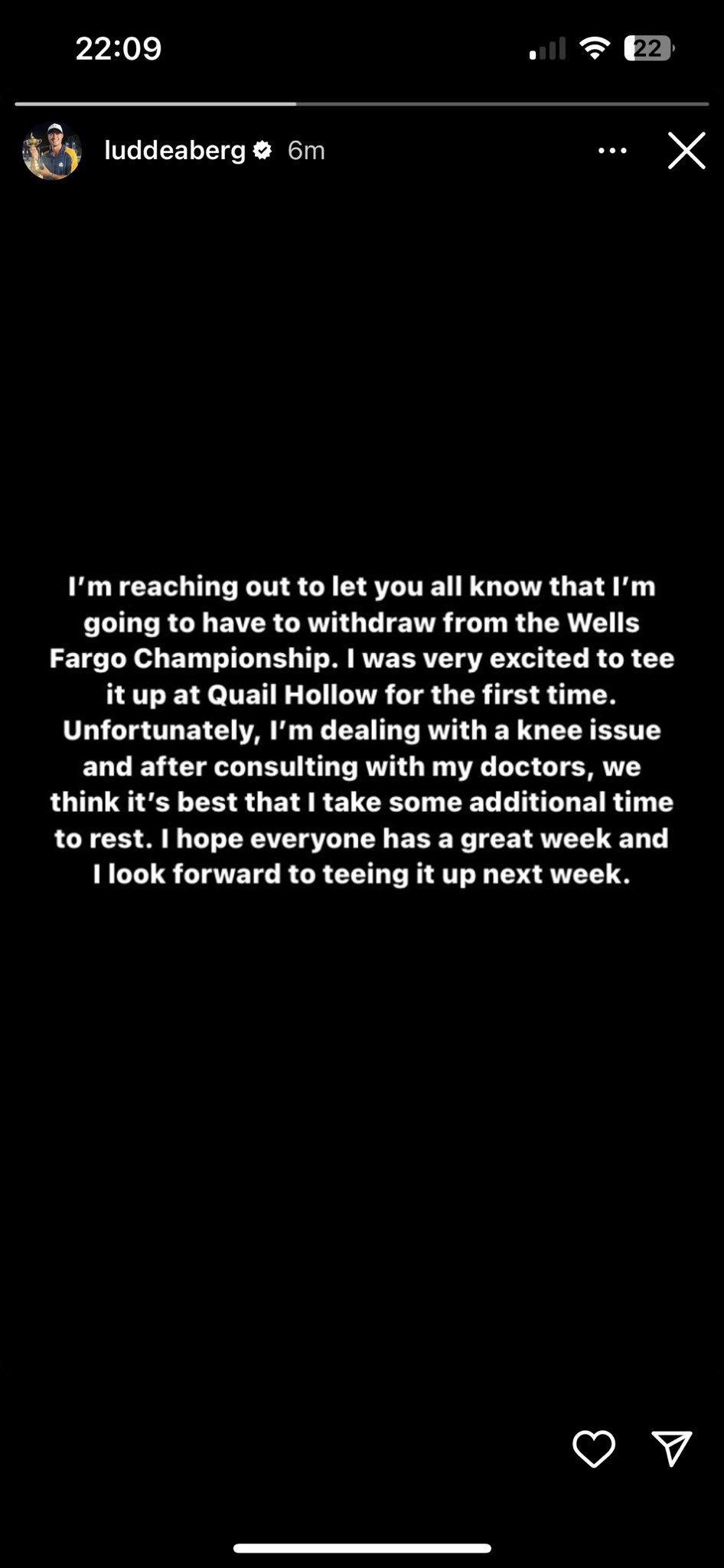The width and height of the screenshot is (724, 1568).
Task: Like this story with the heart
Action: pyautogui.click(x=594, y=1449)
